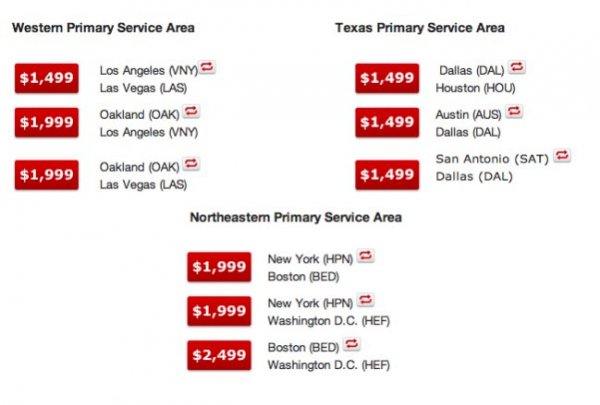Select the $1,999 New York–Boston fare
Viewport: 600px width, 405px height.
point(218,266)
